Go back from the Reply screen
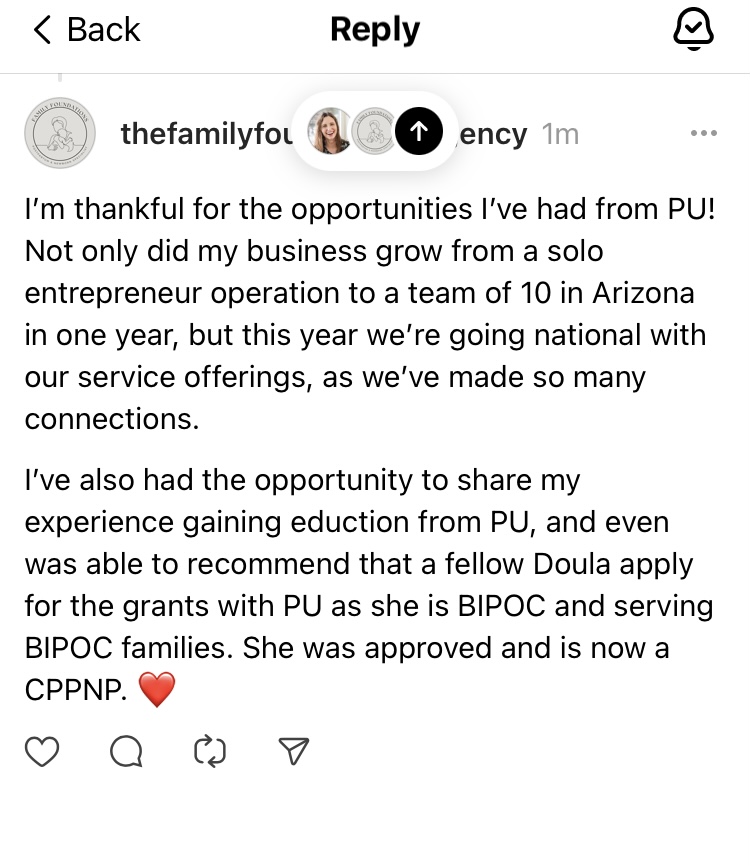The height and width of the screenshot is (866, 750). tap(86, 31)
